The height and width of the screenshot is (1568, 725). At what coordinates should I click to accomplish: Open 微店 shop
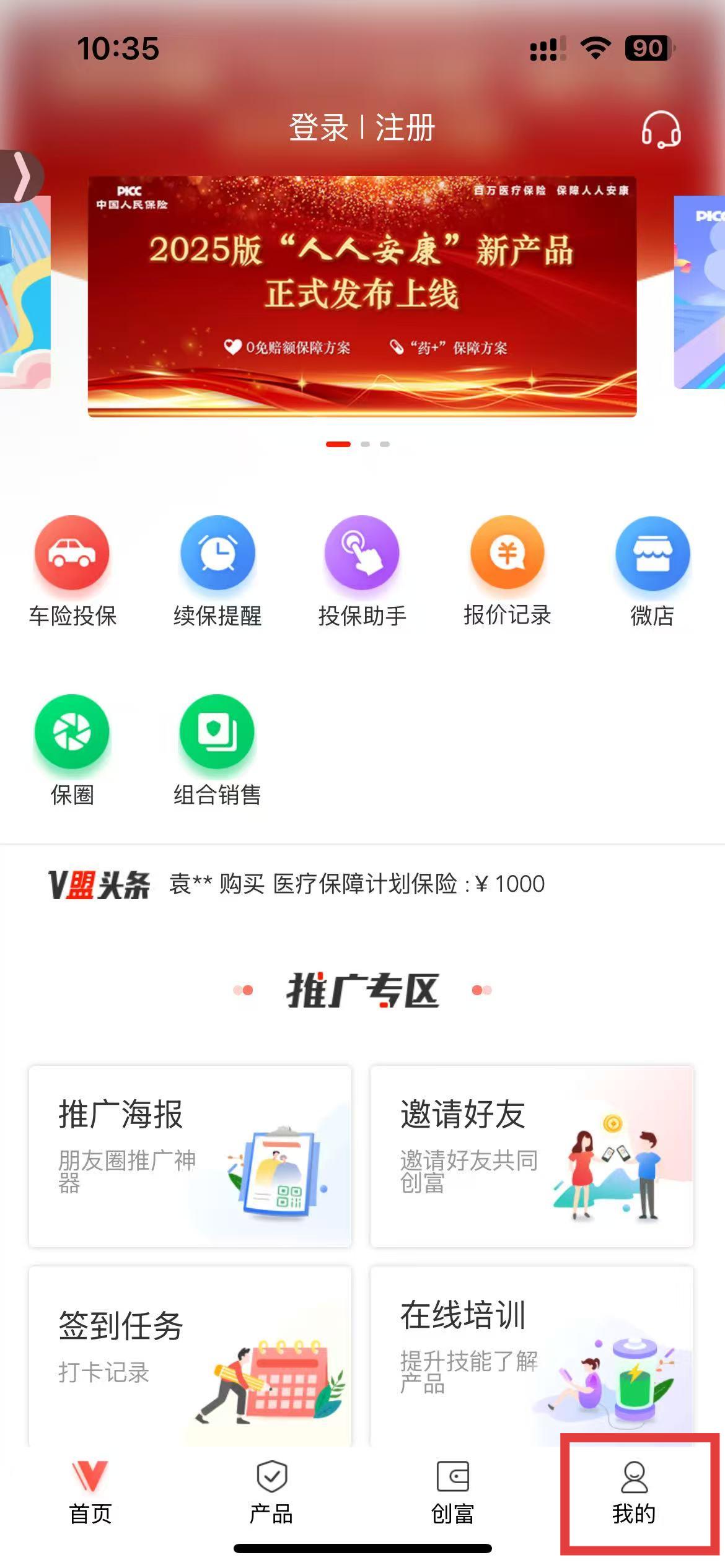[652, 571]
